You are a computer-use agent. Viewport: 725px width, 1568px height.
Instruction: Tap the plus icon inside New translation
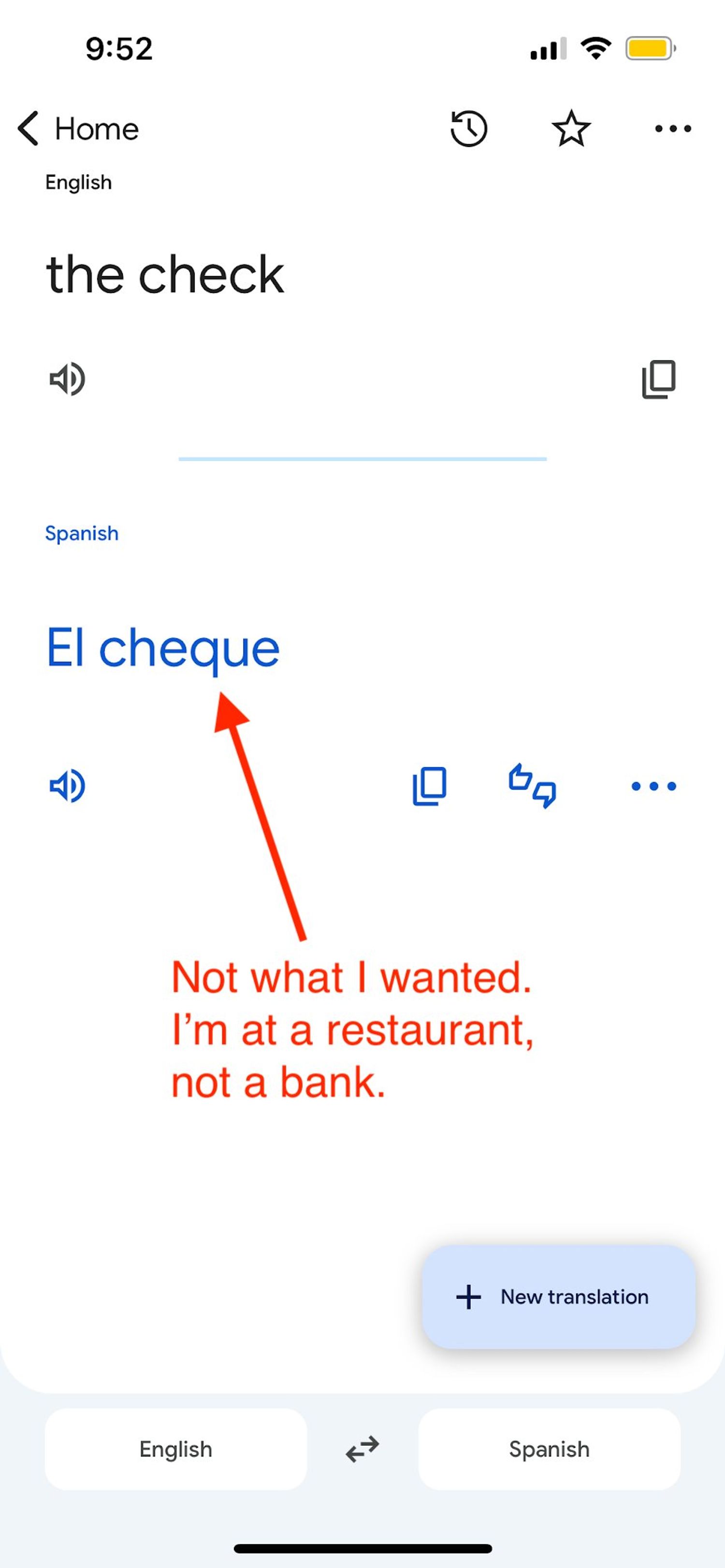[x=468, y=1297]
